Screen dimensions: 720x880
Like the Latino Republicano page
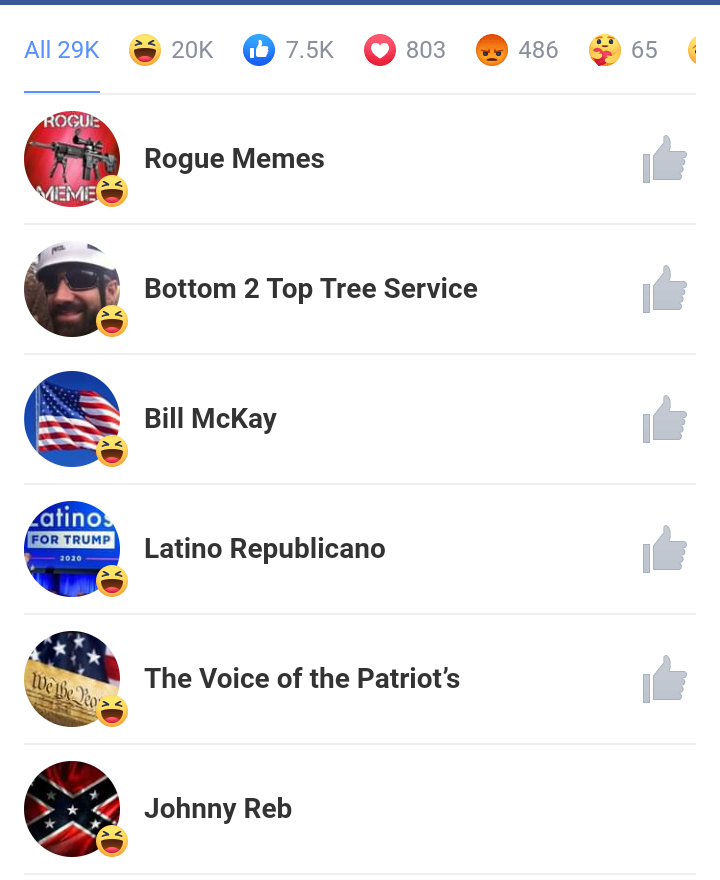tap(665, 549)
